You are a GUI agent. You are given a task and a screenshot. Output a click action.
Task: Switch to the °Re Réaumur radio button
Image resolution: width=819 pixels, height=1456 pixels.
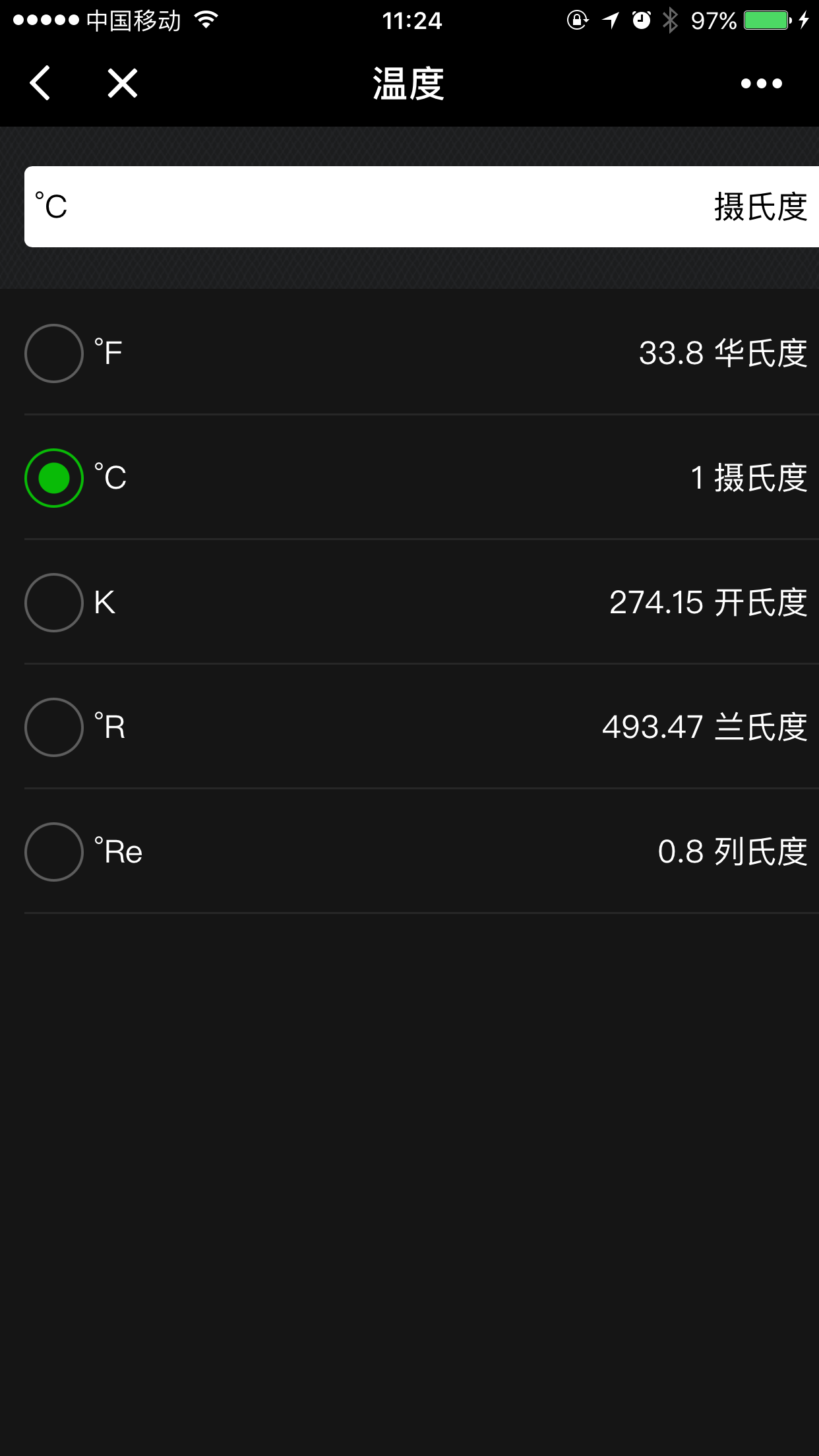coord(54,852)
